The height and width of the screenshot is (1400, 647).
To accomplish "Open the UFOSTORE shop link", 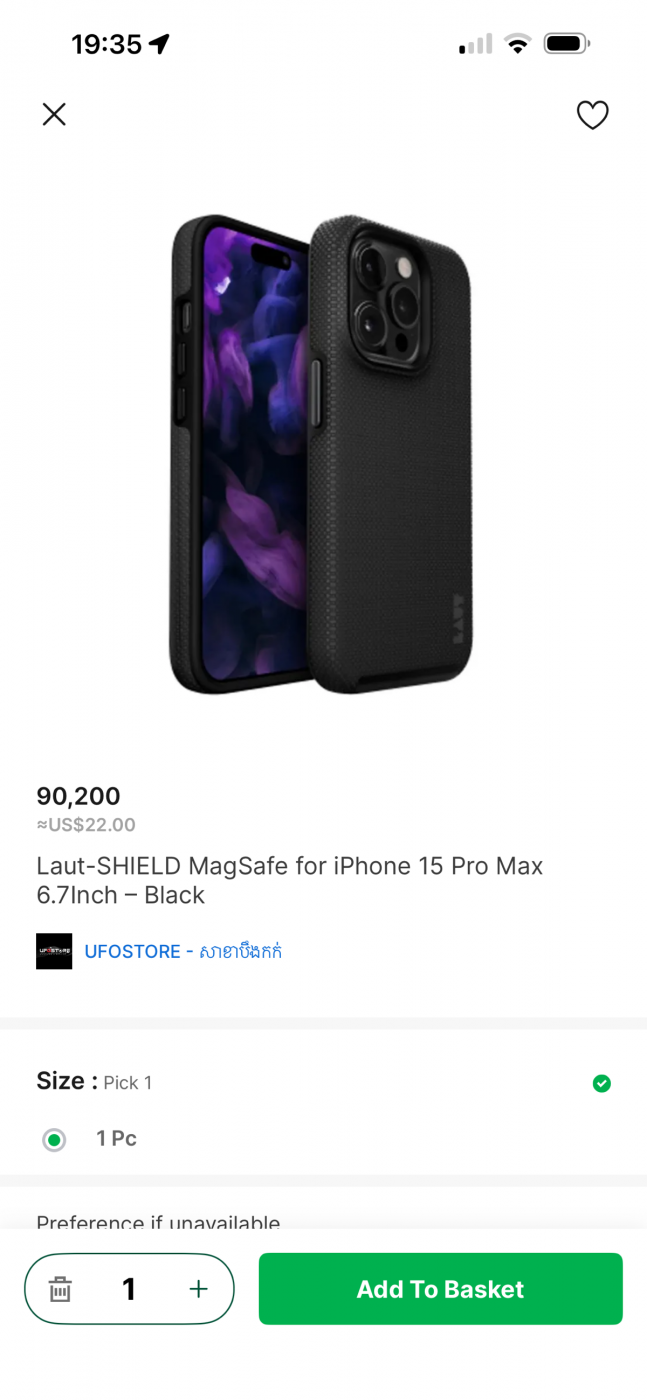I will (183, 951).
